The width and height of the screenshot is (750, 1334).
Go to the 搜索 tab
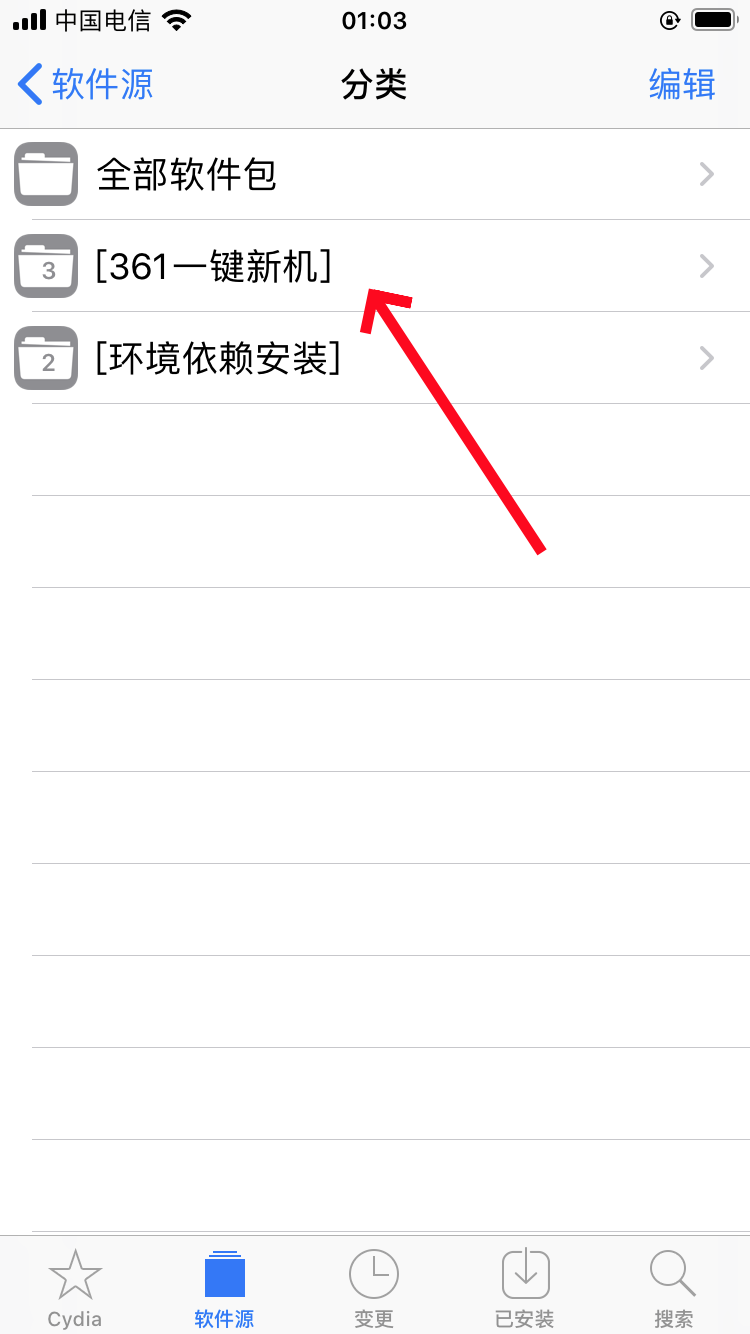[x=674, y=1287]
